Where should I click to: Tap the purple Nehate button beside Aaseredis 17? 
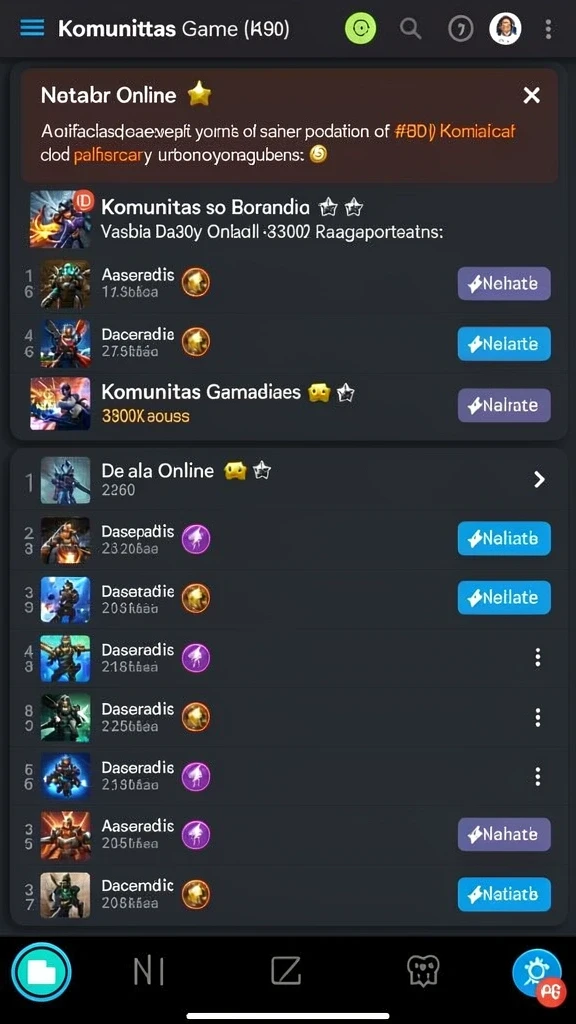504,283
